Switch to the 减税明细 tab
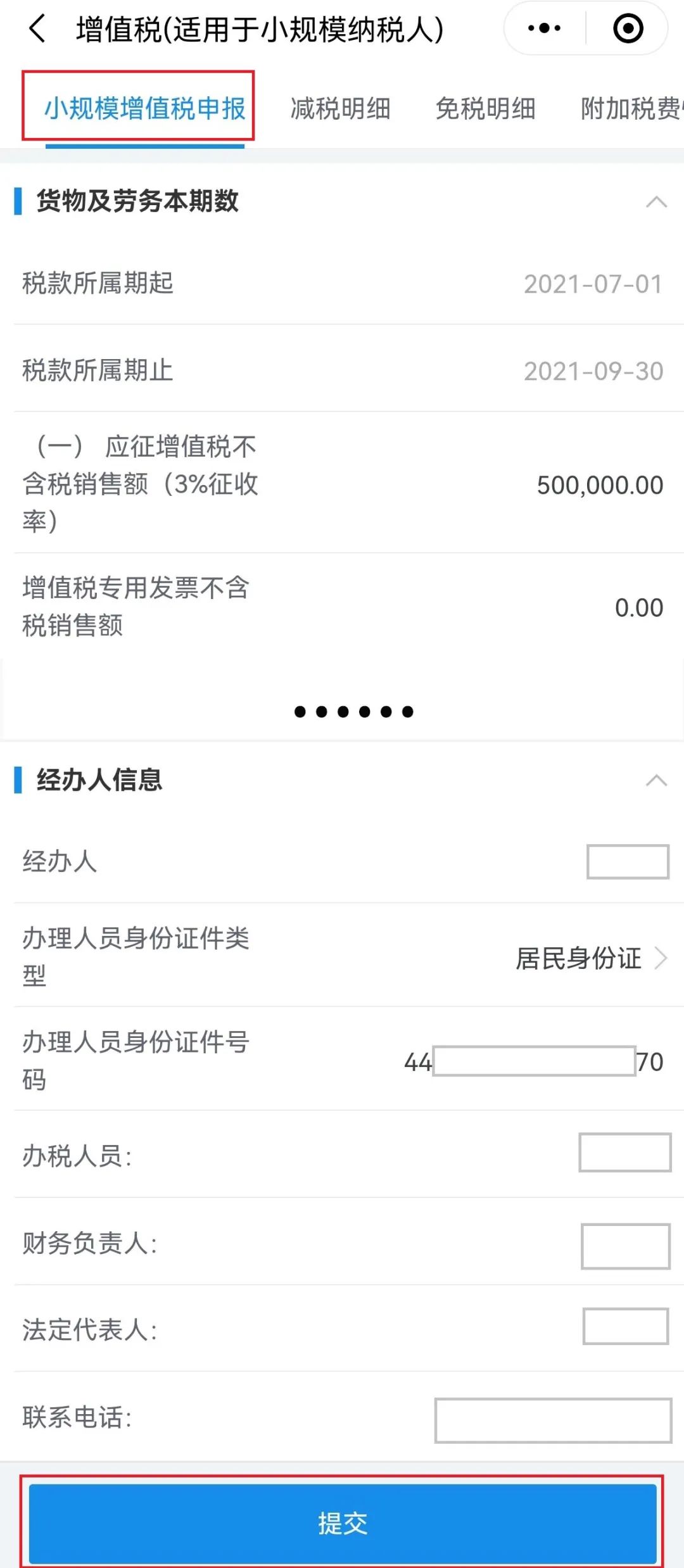 point(340,108)
